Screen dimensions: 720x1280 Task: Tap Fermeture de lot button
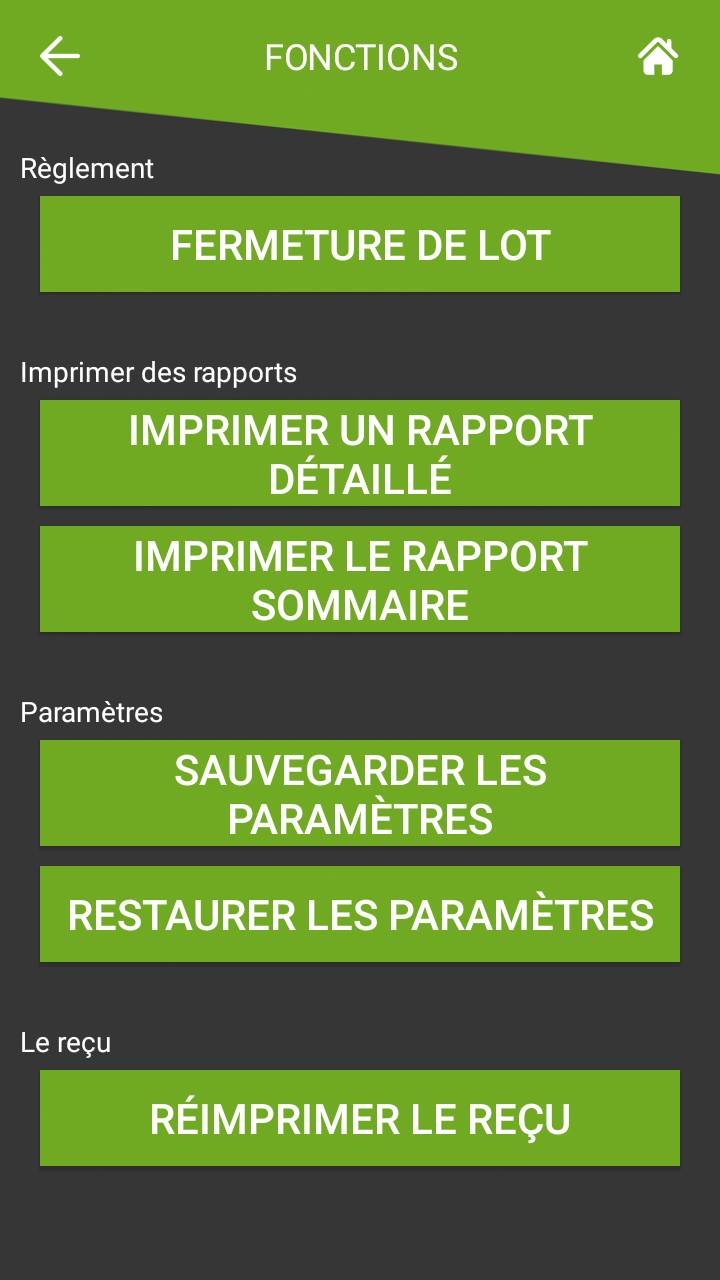click(360, 245)
